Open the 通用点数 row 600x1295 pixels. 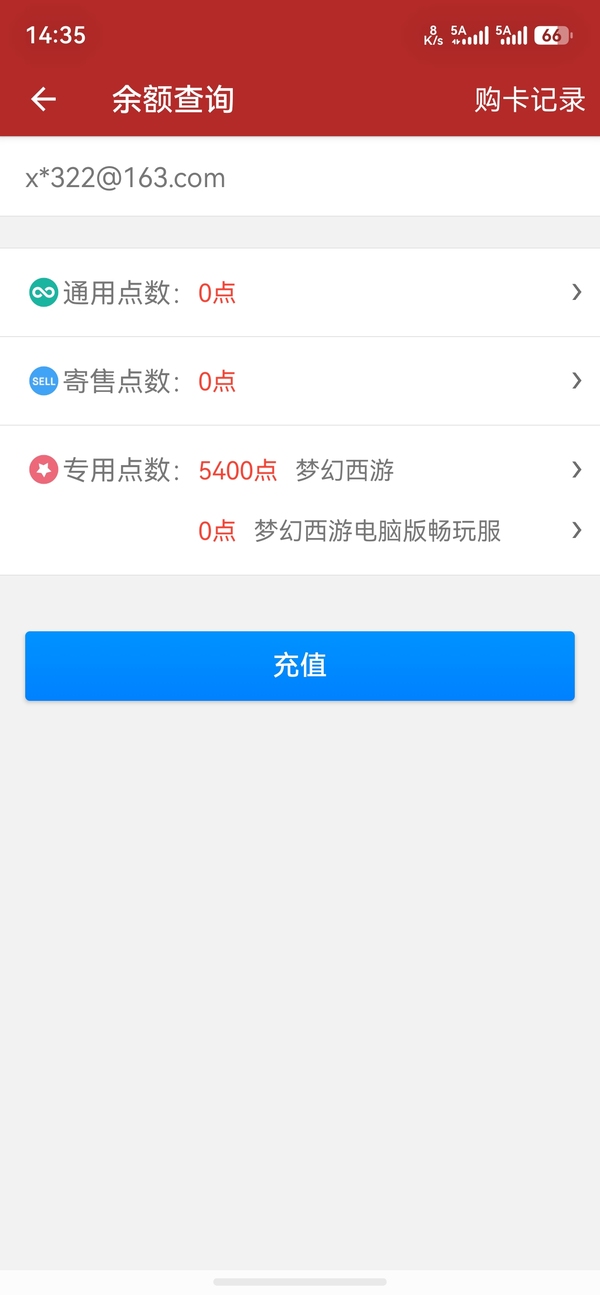(300, 293)
